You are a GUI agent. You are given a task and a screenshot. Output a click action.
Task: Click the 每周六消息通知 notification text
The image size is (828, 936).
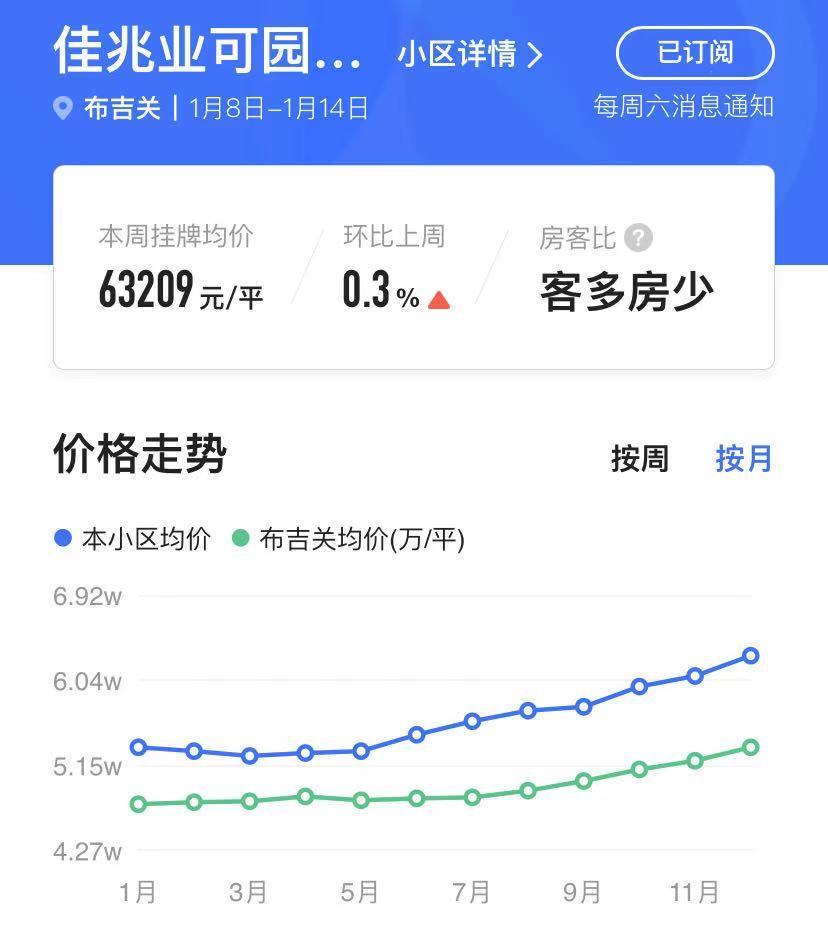click(x=684, y=107)
